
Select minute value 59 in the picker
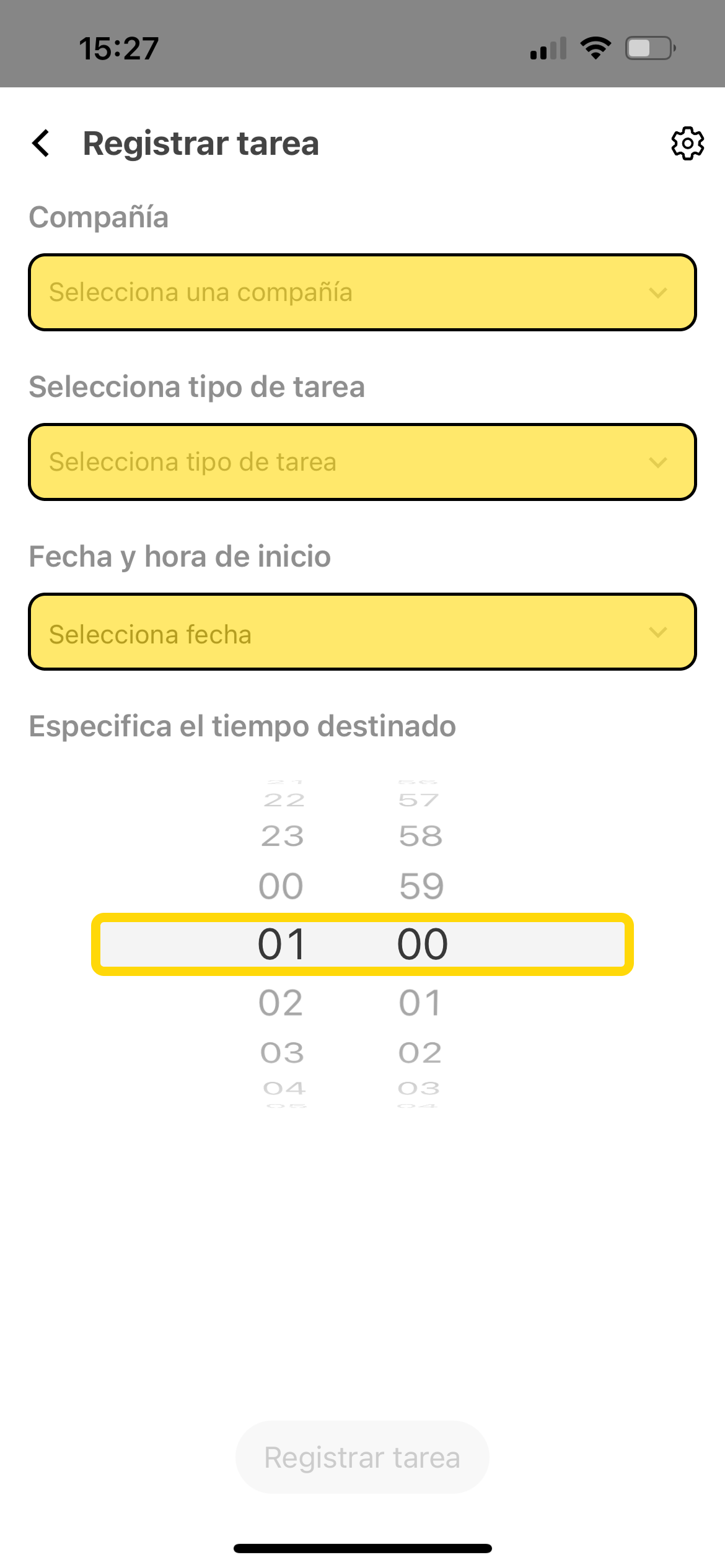click(421, 884)
